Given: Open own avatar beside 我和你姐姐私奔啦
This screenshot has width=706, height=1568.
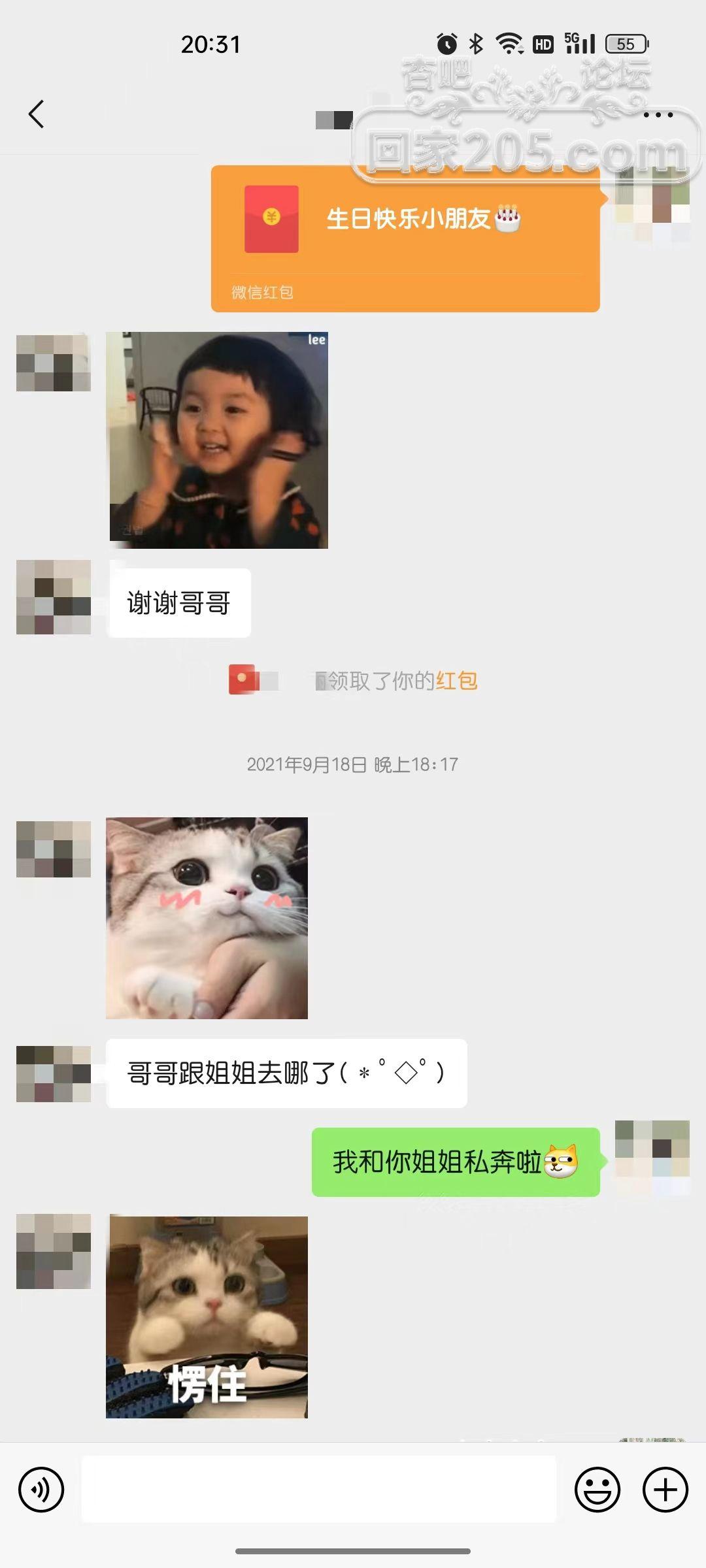Looking at the screenshot, I should point(652,1158).
